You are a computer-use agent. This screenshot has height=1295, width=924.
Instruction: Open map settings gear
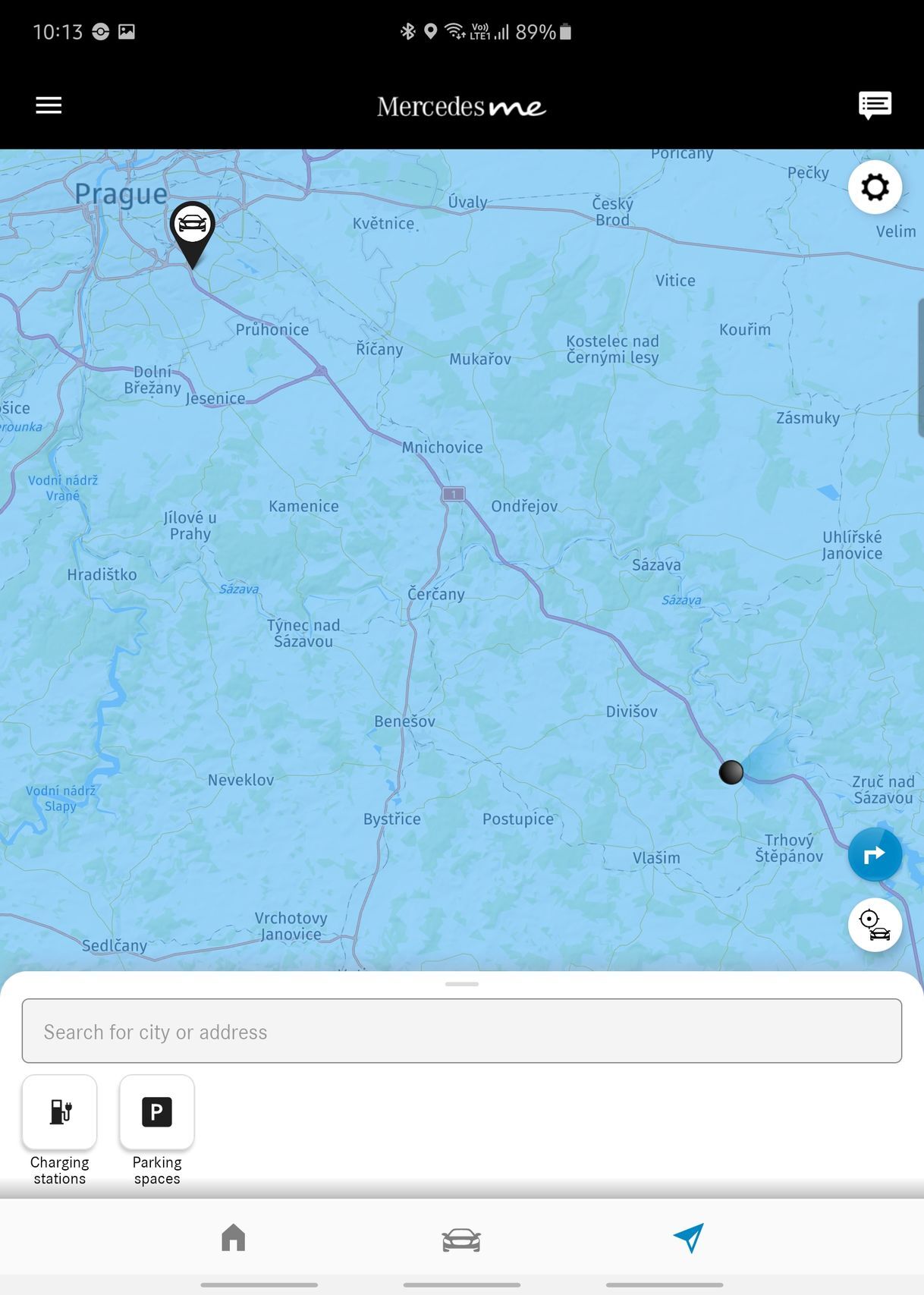pyautogui.click(x=874, y=187)
